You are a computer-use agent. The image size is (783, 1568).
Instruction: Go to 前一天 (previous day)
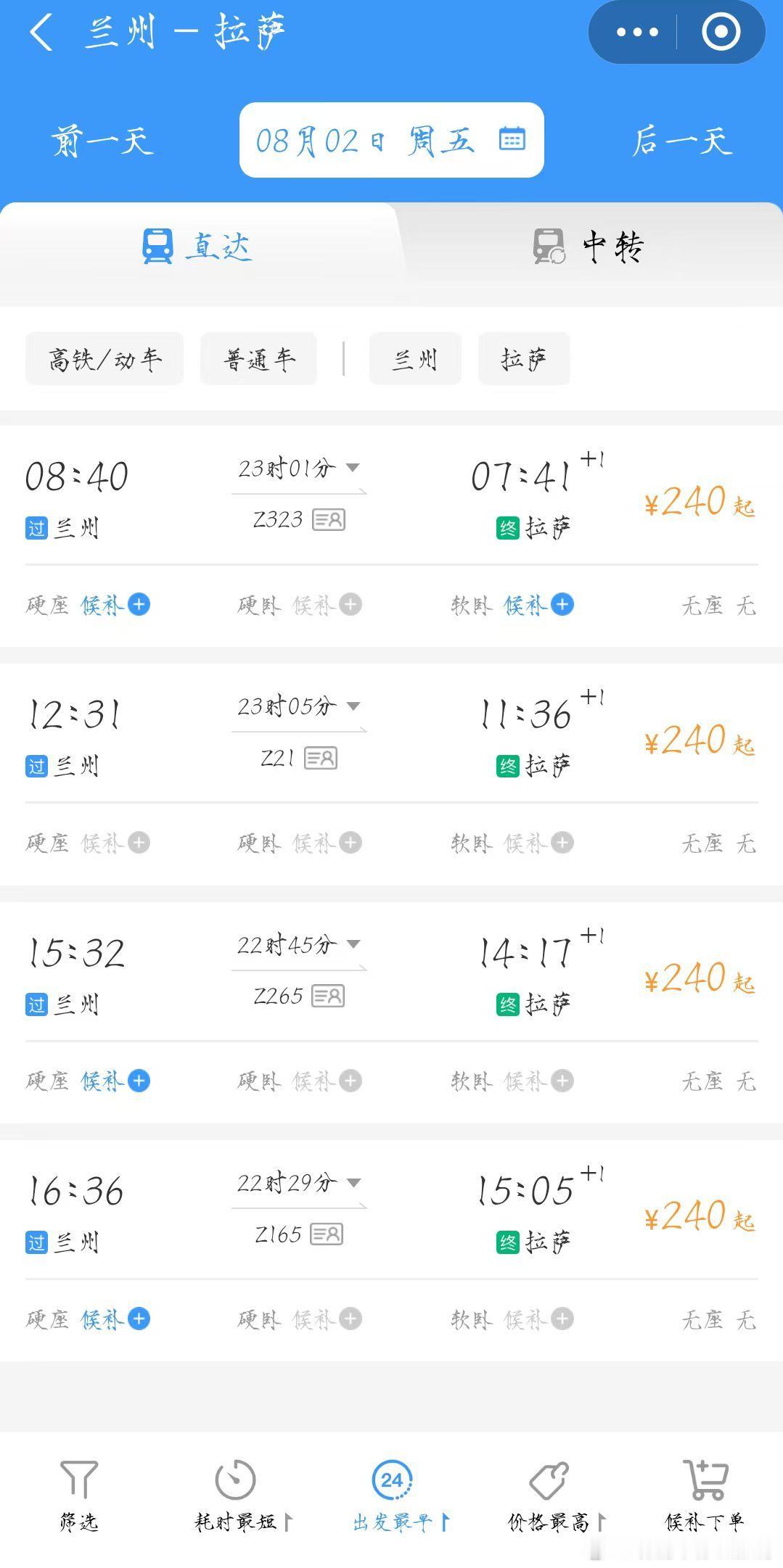pos(102,140)
